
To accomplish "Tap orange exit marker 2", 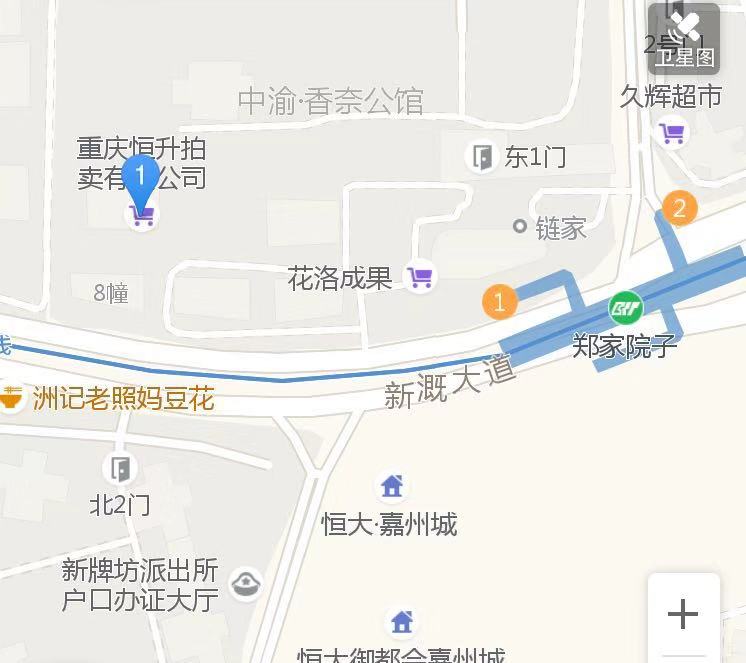I will [x=680, y=209].
